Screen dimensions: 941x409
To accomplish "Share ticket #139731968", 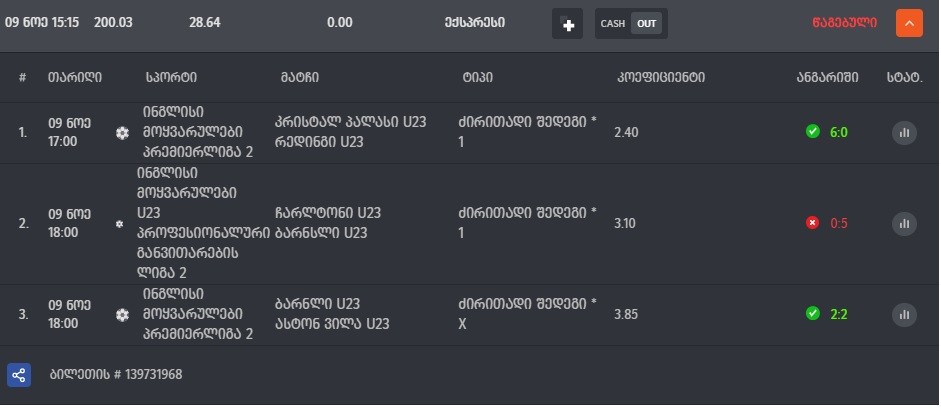I will pyautogui.click(x=19, y=375).
